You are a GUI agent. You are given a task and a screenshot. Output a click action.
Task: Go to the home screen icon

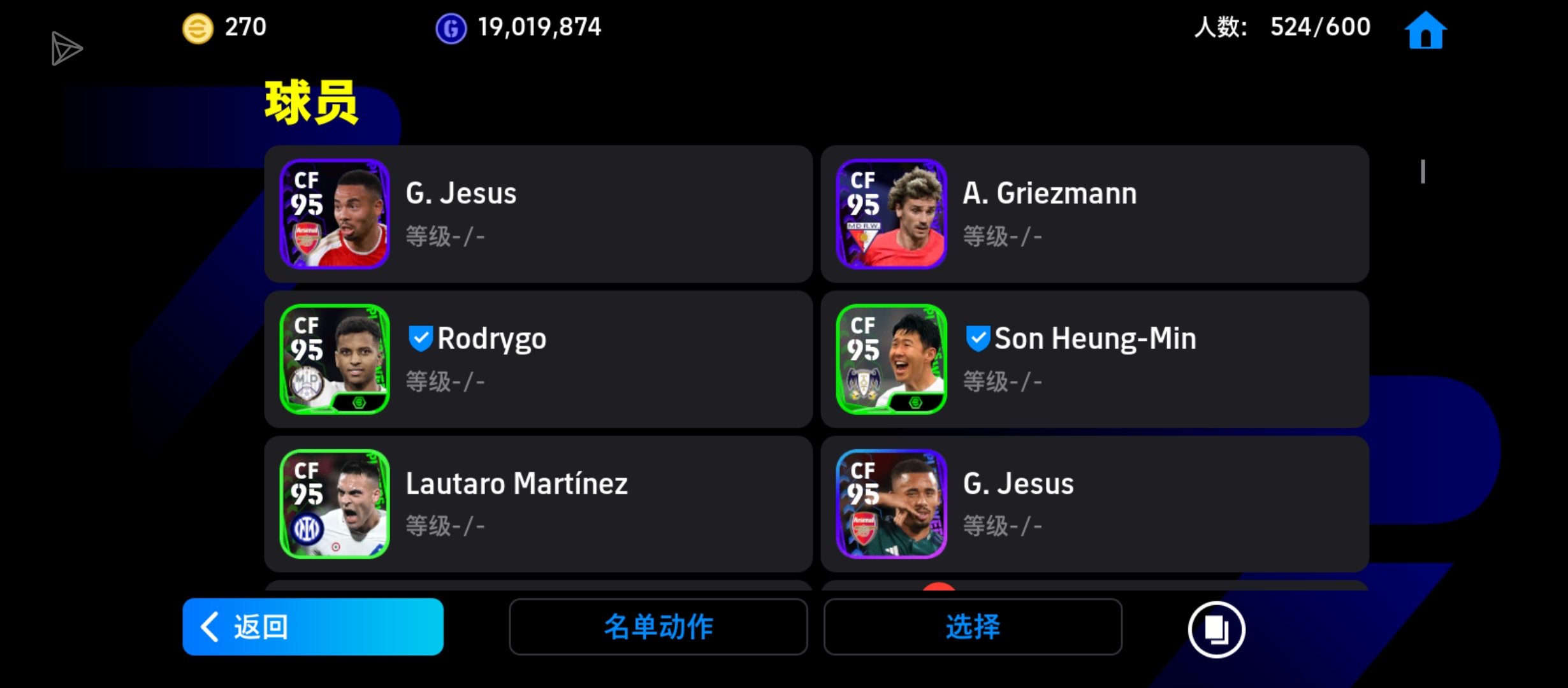[x=1425, y=30]
